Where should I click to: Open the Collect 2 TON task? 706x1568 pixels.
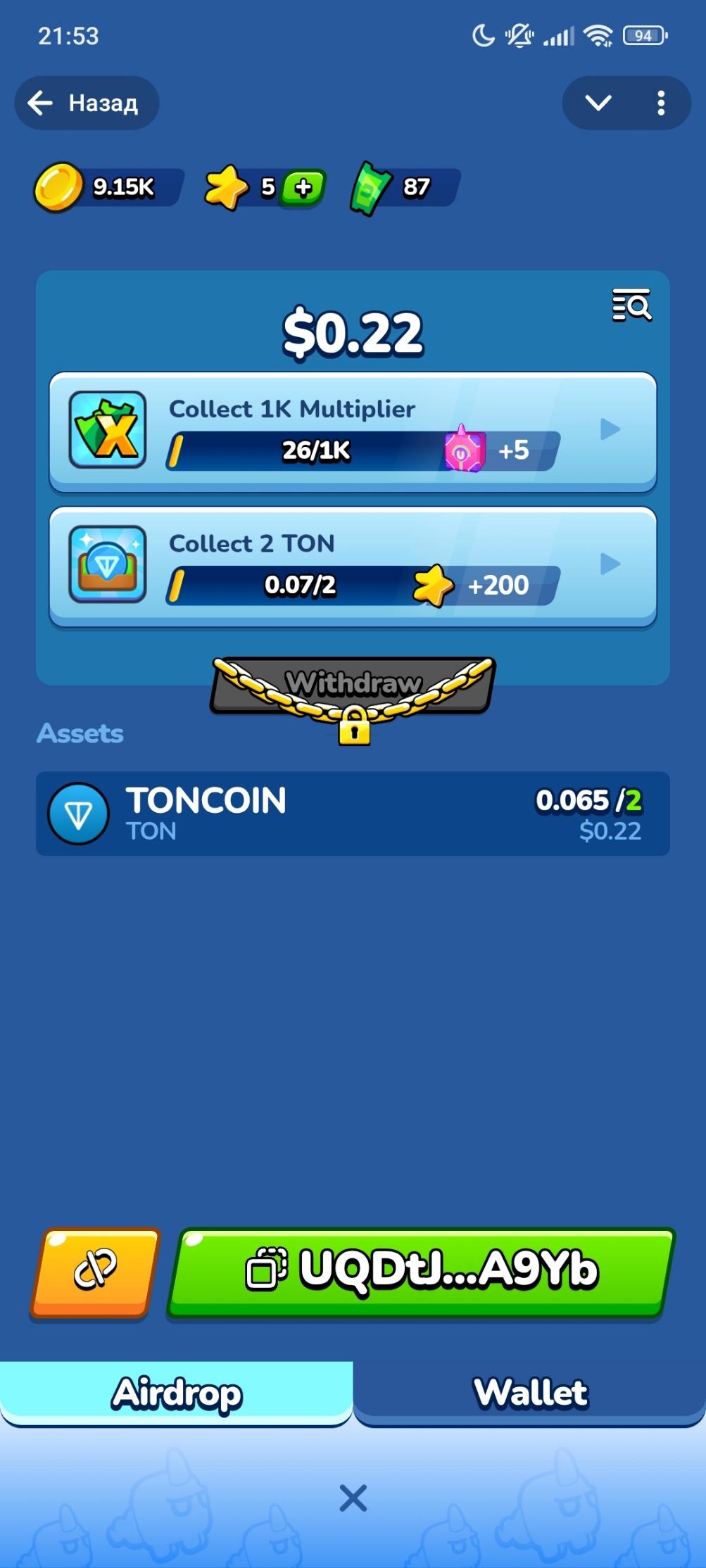pyautogui.click(x=352, y=565)
